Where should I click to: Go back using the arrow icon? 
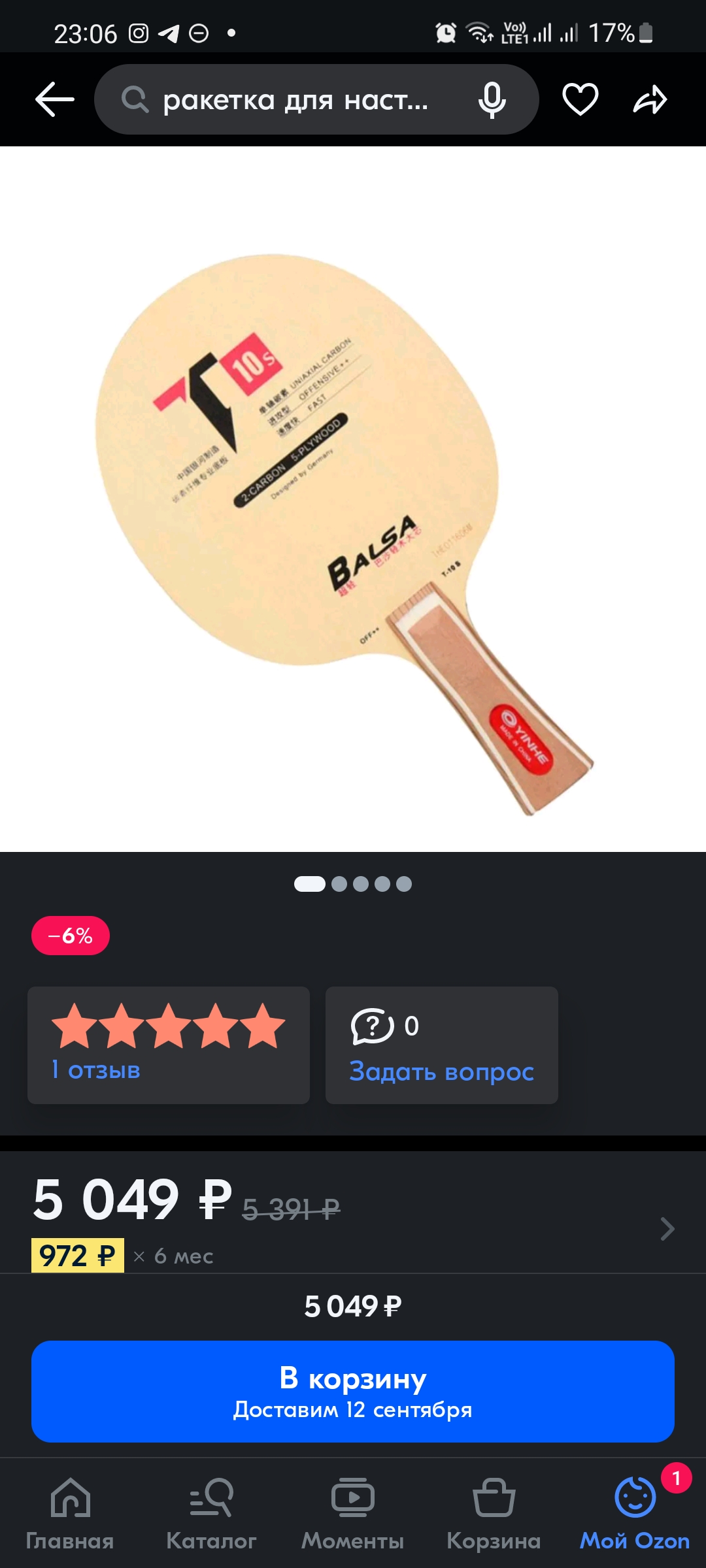click(55, 100)
